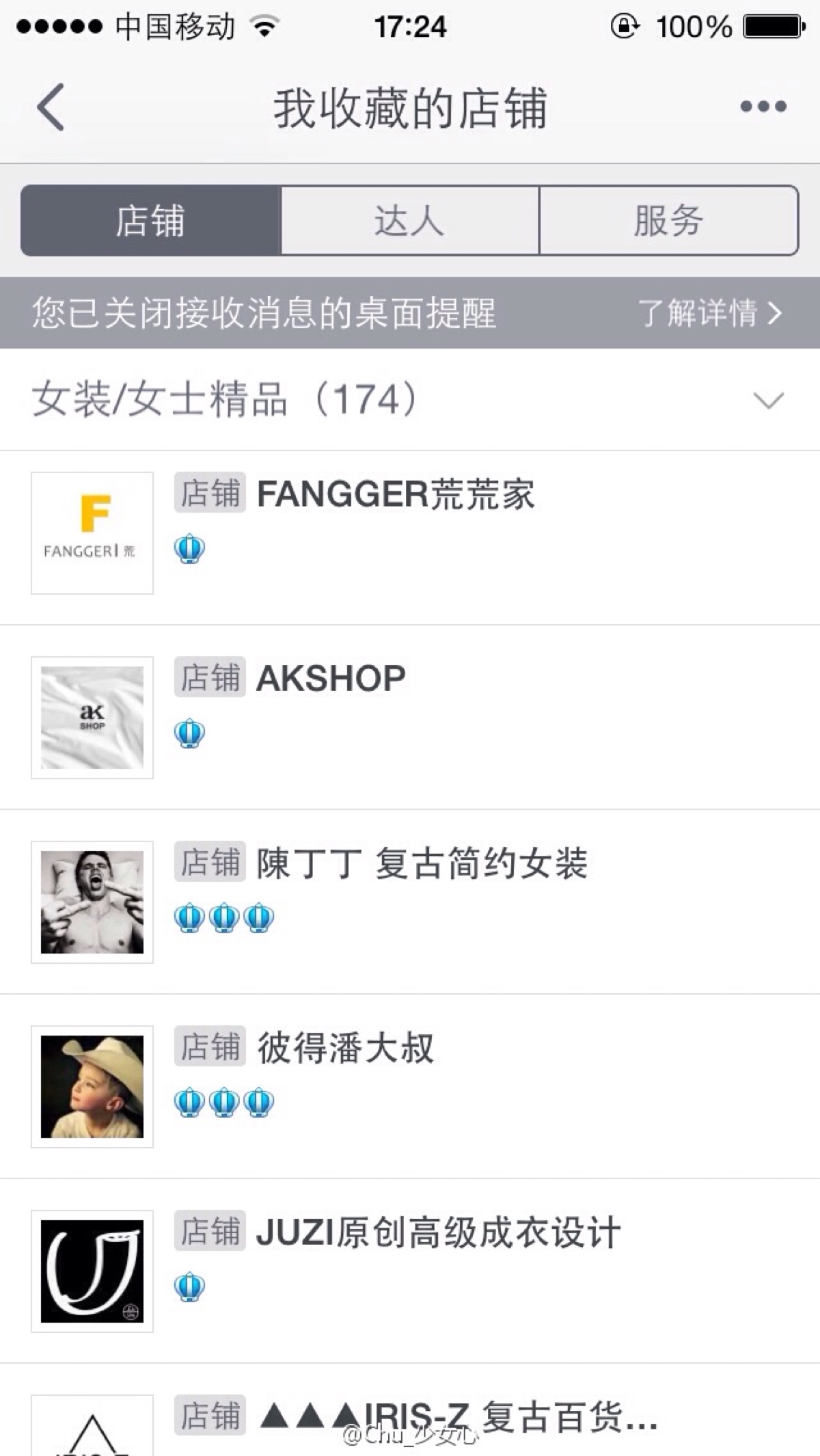Collapse the 女装/女士精品 category
This screenshot has width=820, height=1456.
pos(768,400)
